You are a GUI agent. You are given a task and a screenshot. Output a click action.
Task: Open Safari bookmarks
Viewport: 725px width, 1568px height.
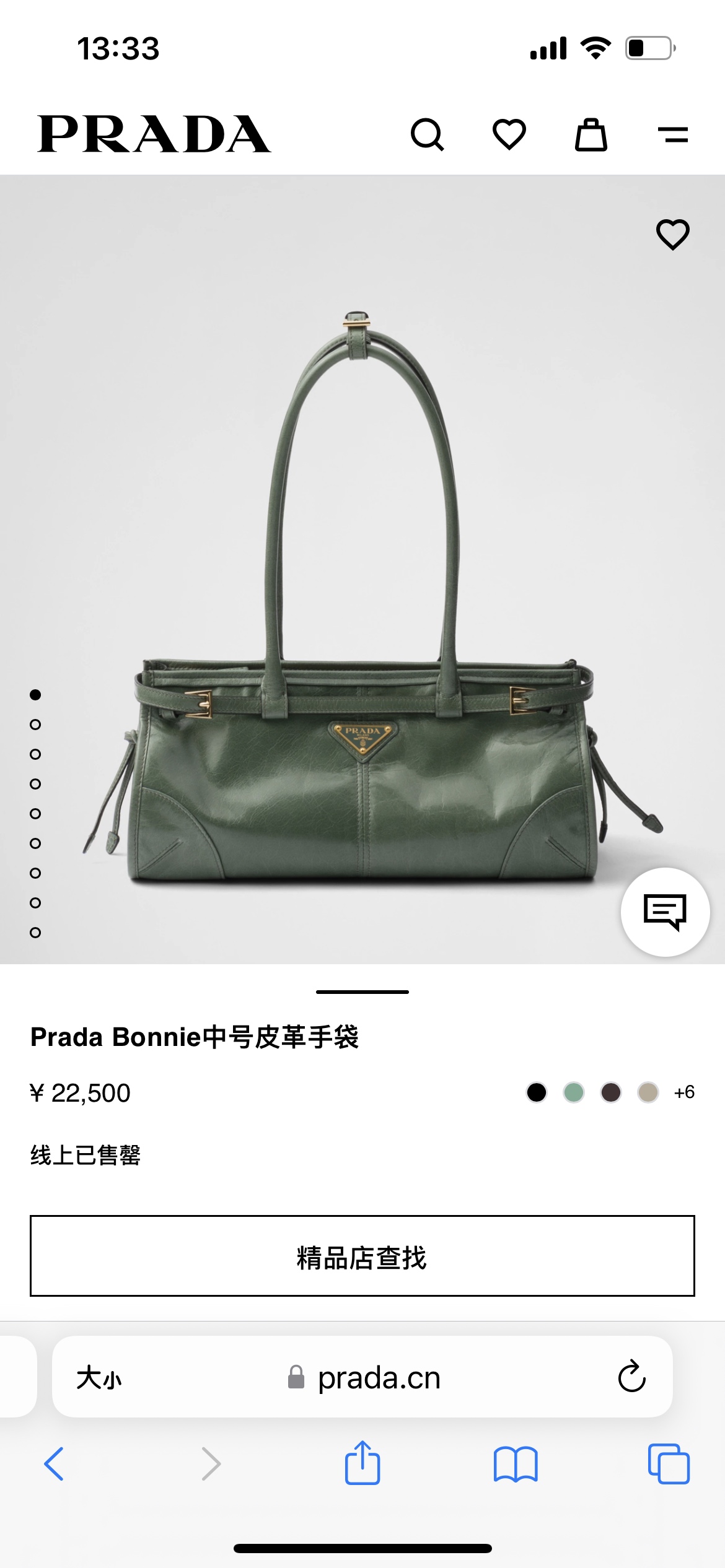point(516,1464)
